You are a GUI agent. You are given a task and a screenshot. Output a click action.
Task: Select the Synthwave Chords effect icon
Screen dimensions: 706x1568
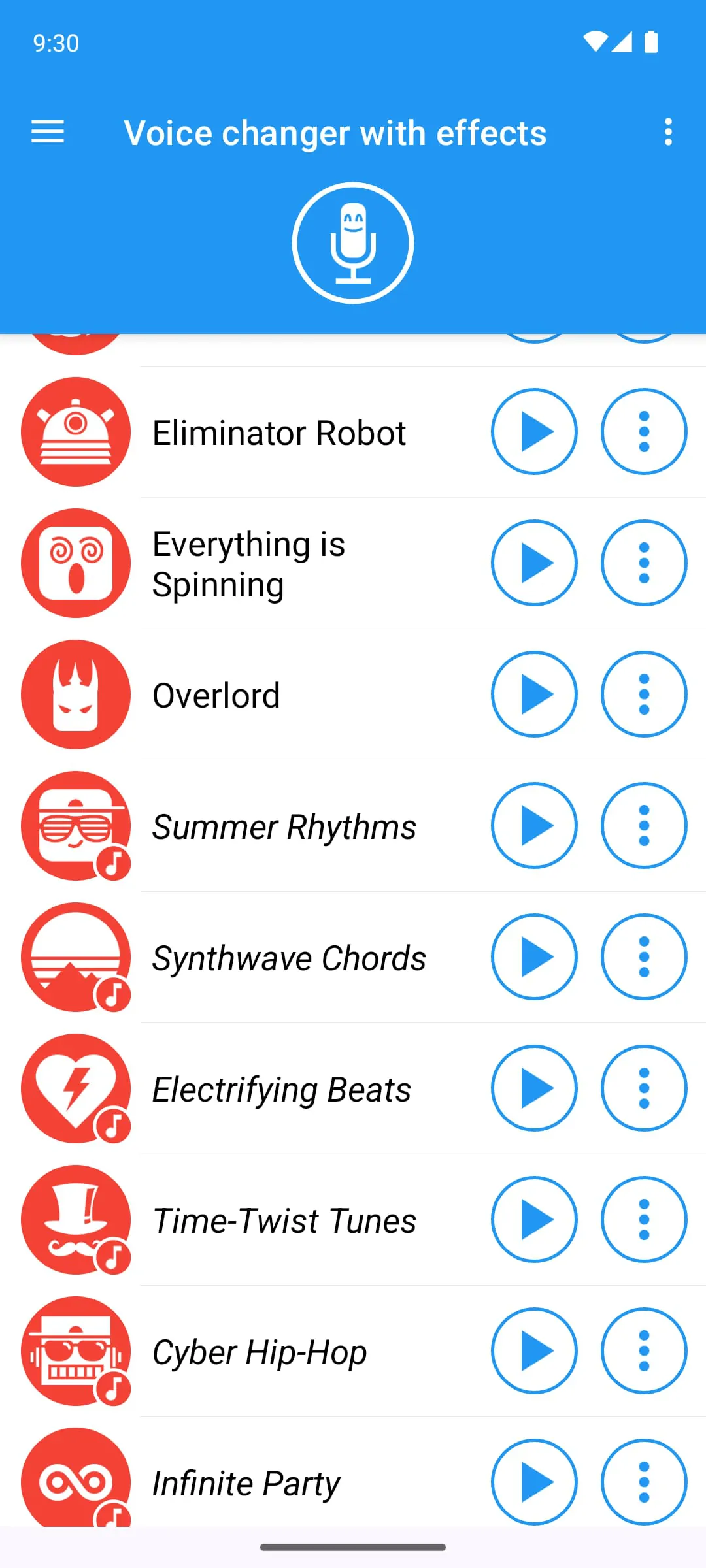tap(76, 957)
